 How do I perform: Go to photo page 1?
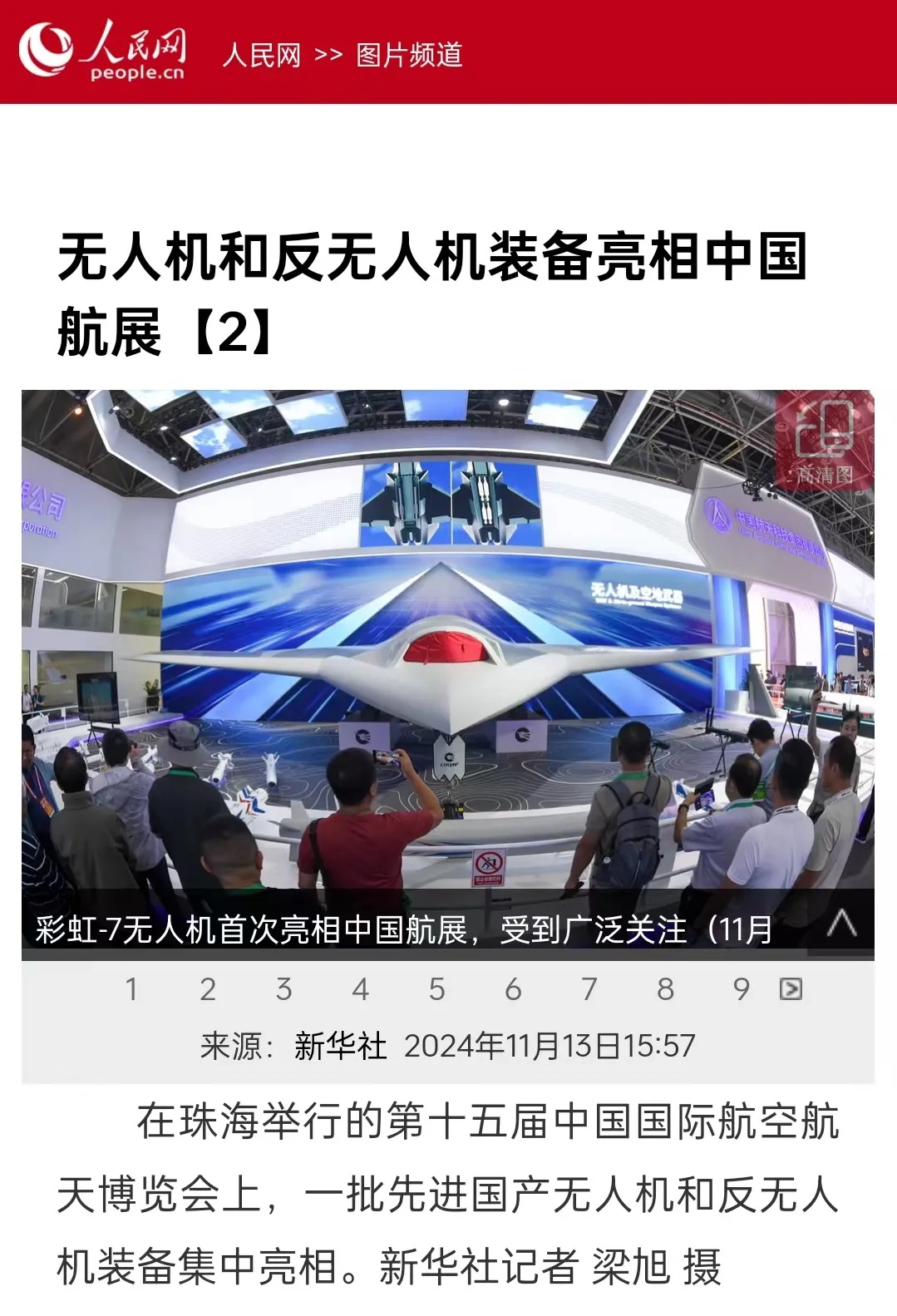click(131, 989)
